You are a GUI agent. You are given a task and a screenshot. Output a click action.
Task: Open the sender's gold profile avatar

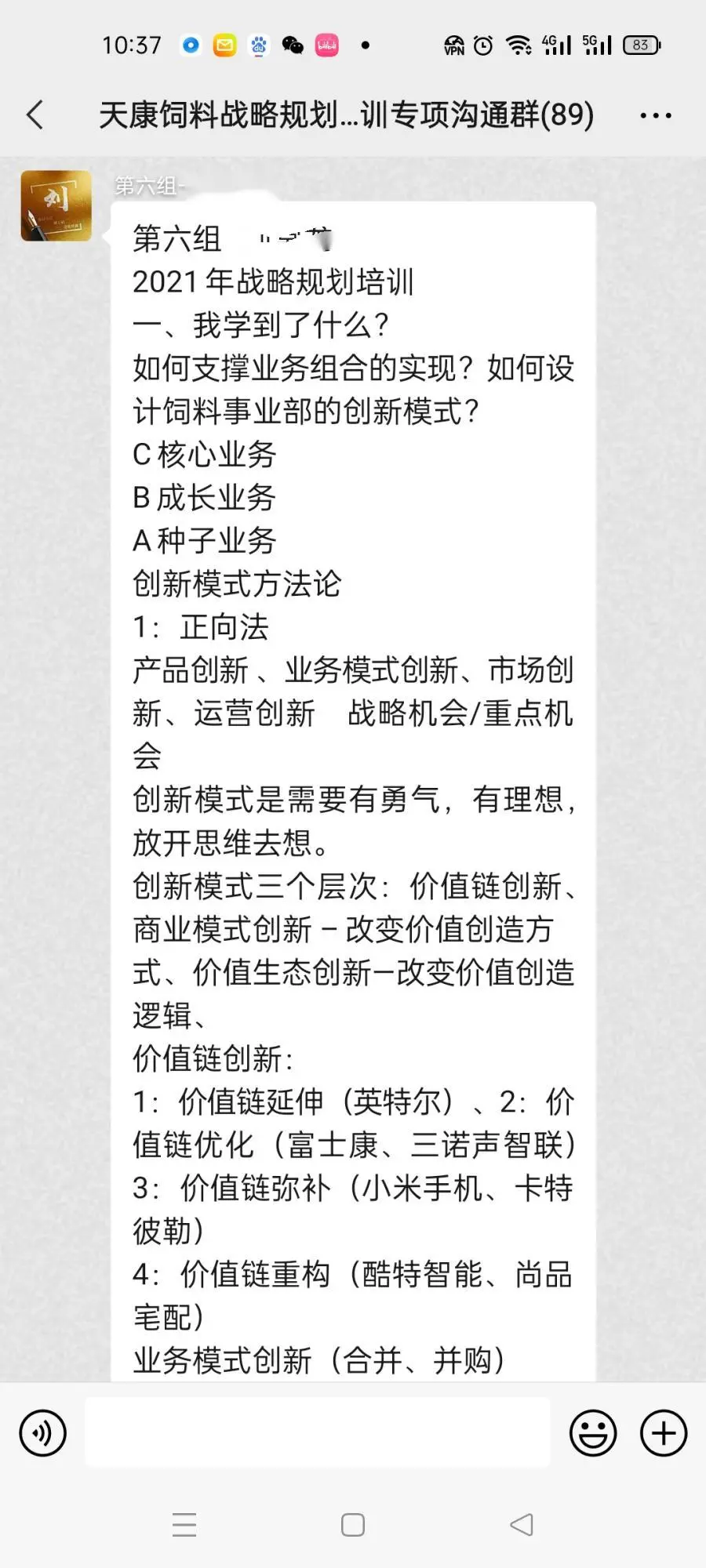pyautogui.click(x=56, y=205)
